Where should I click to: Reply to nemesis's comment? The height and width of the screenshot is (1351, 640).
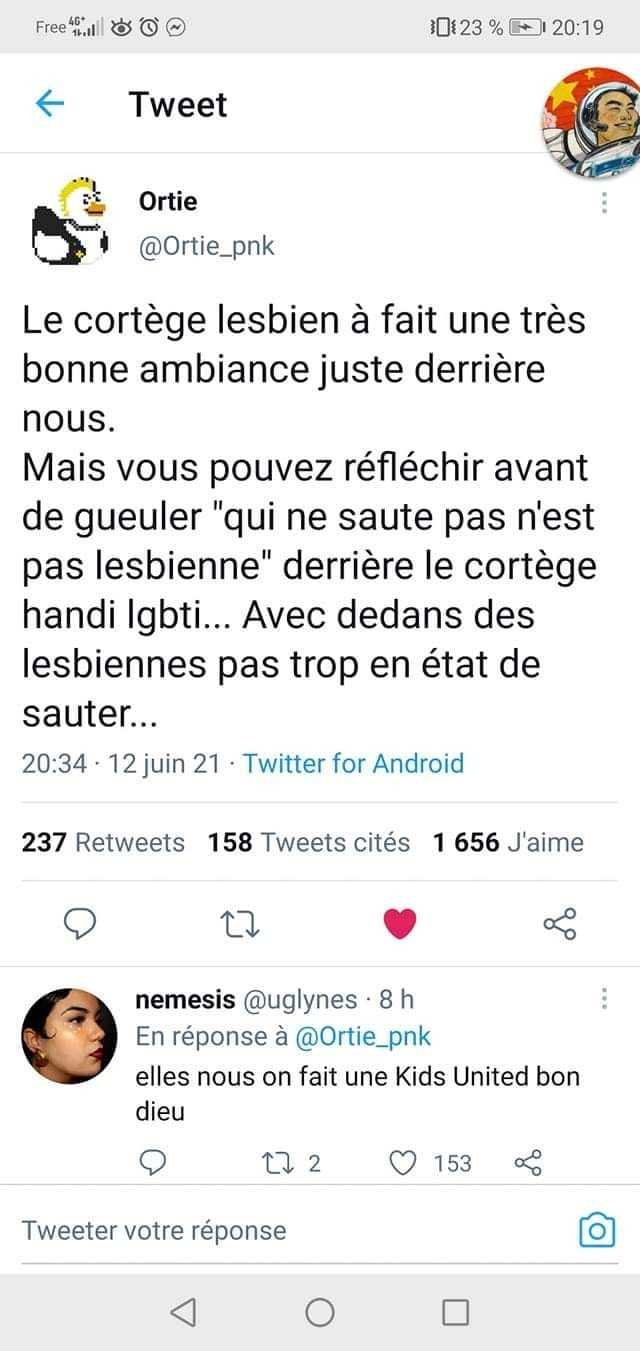tap(152, 1162)
